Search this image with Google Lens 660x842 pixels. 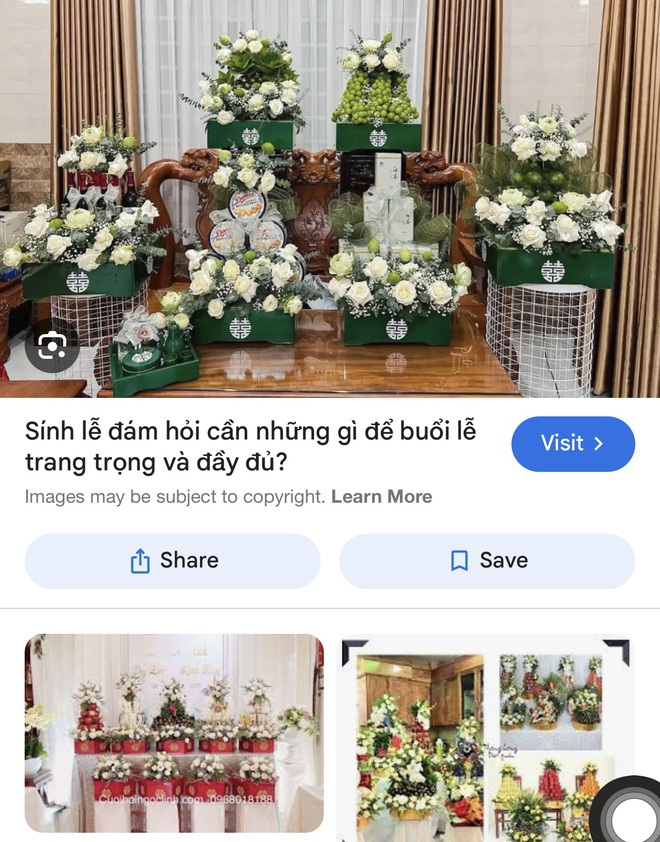[52, 346]
